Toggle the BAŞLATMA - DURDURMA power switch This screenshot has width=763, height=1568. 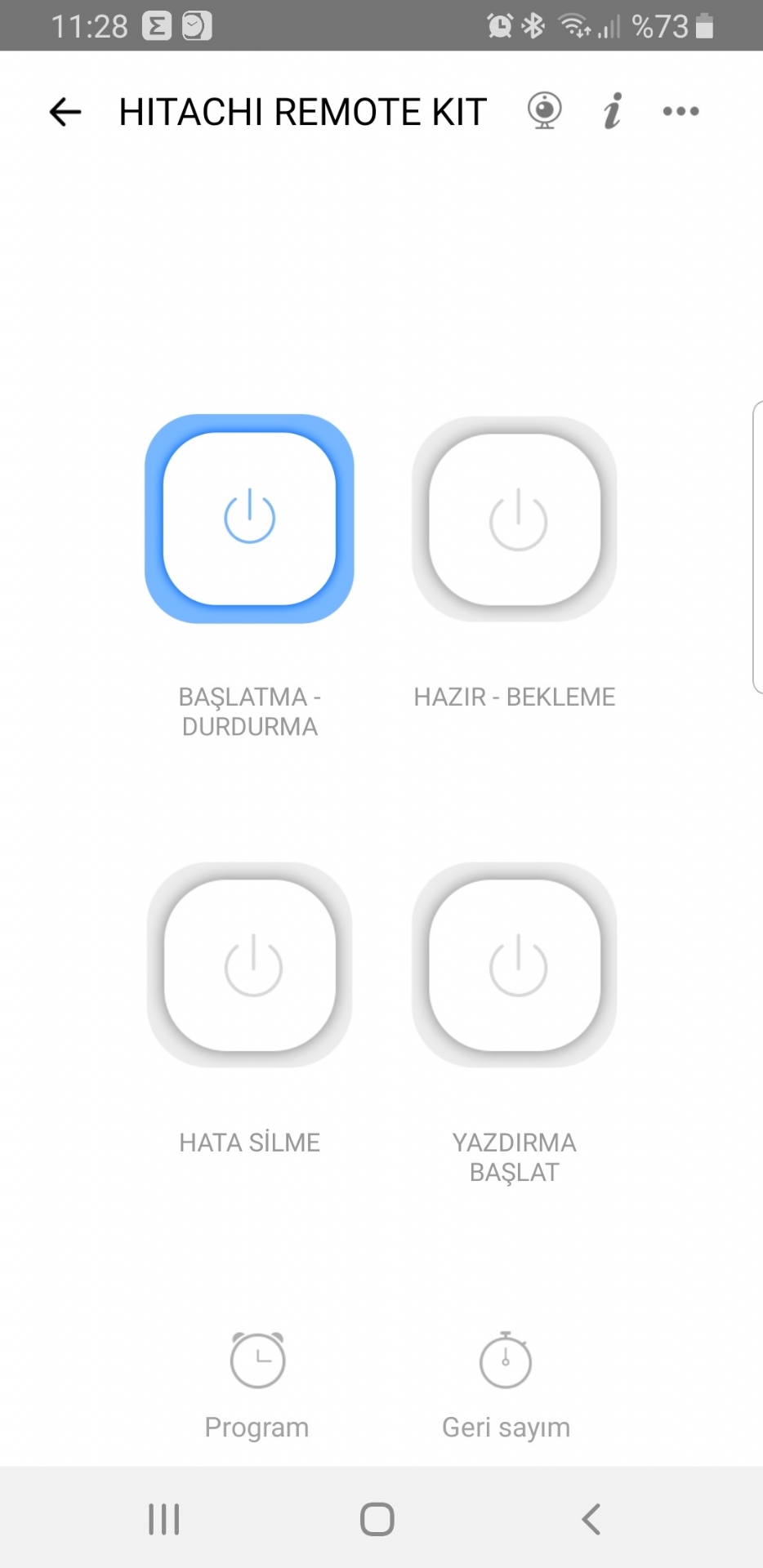[249, 519]
